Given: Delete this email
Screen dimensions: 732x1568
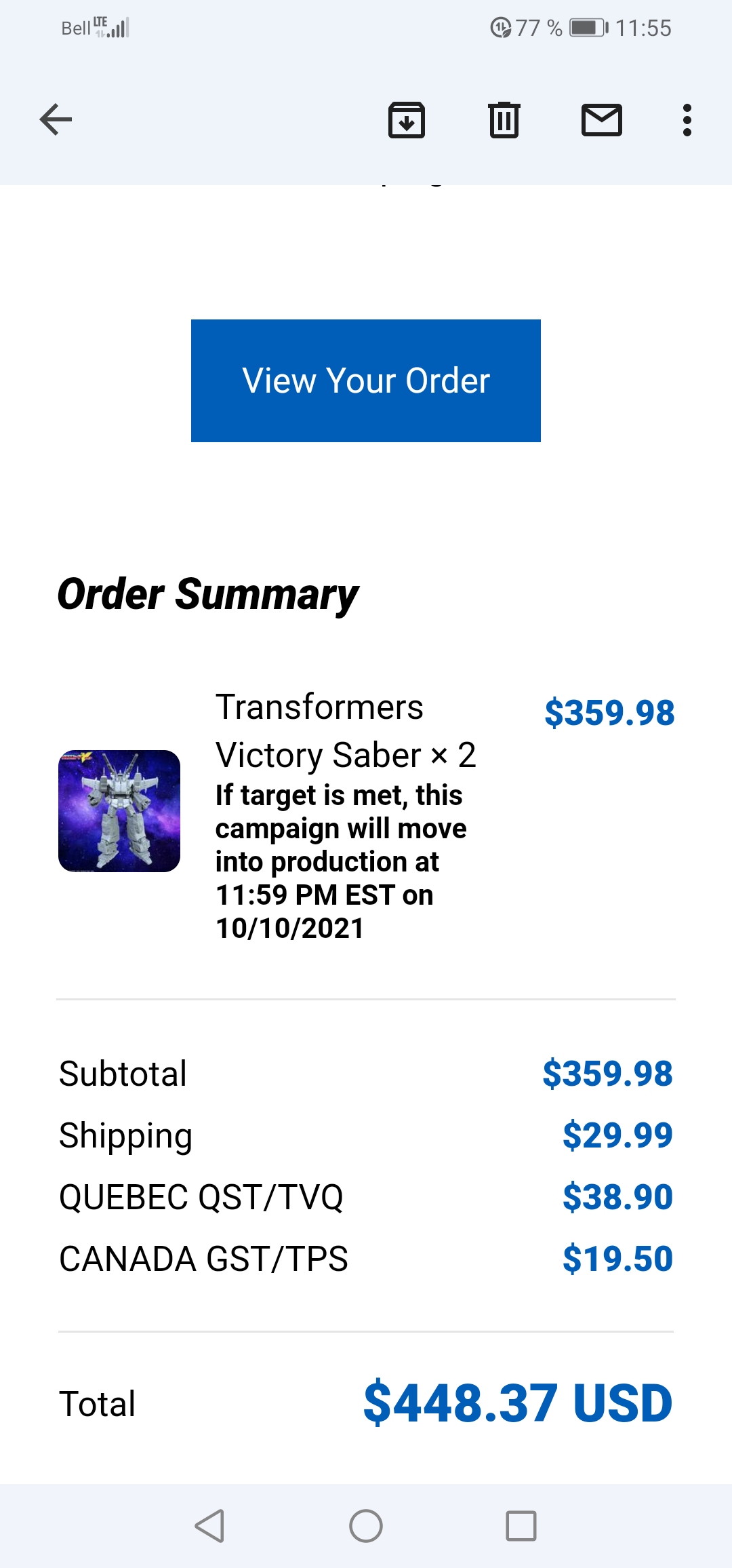Looking at the screenshot, I should pos(504,120).
